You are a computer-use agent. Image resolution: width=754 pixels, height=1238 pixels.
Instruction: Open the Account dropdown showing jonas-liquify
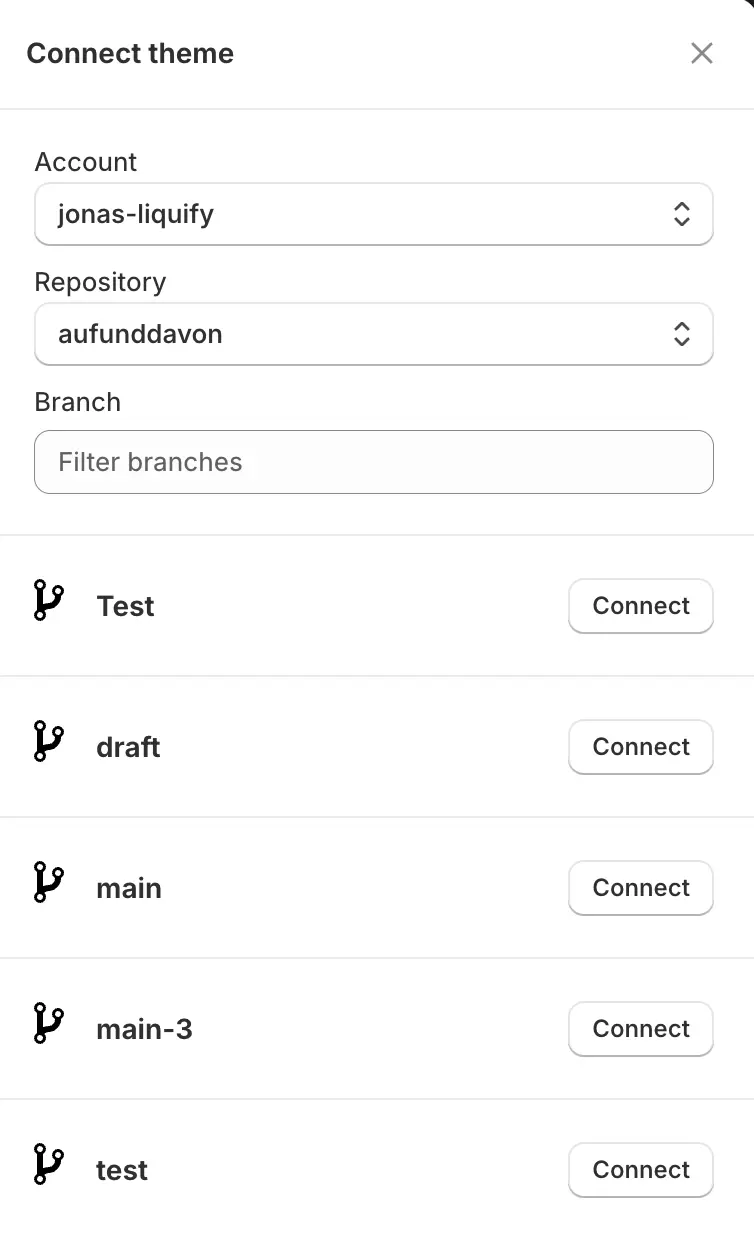(374, 214)
